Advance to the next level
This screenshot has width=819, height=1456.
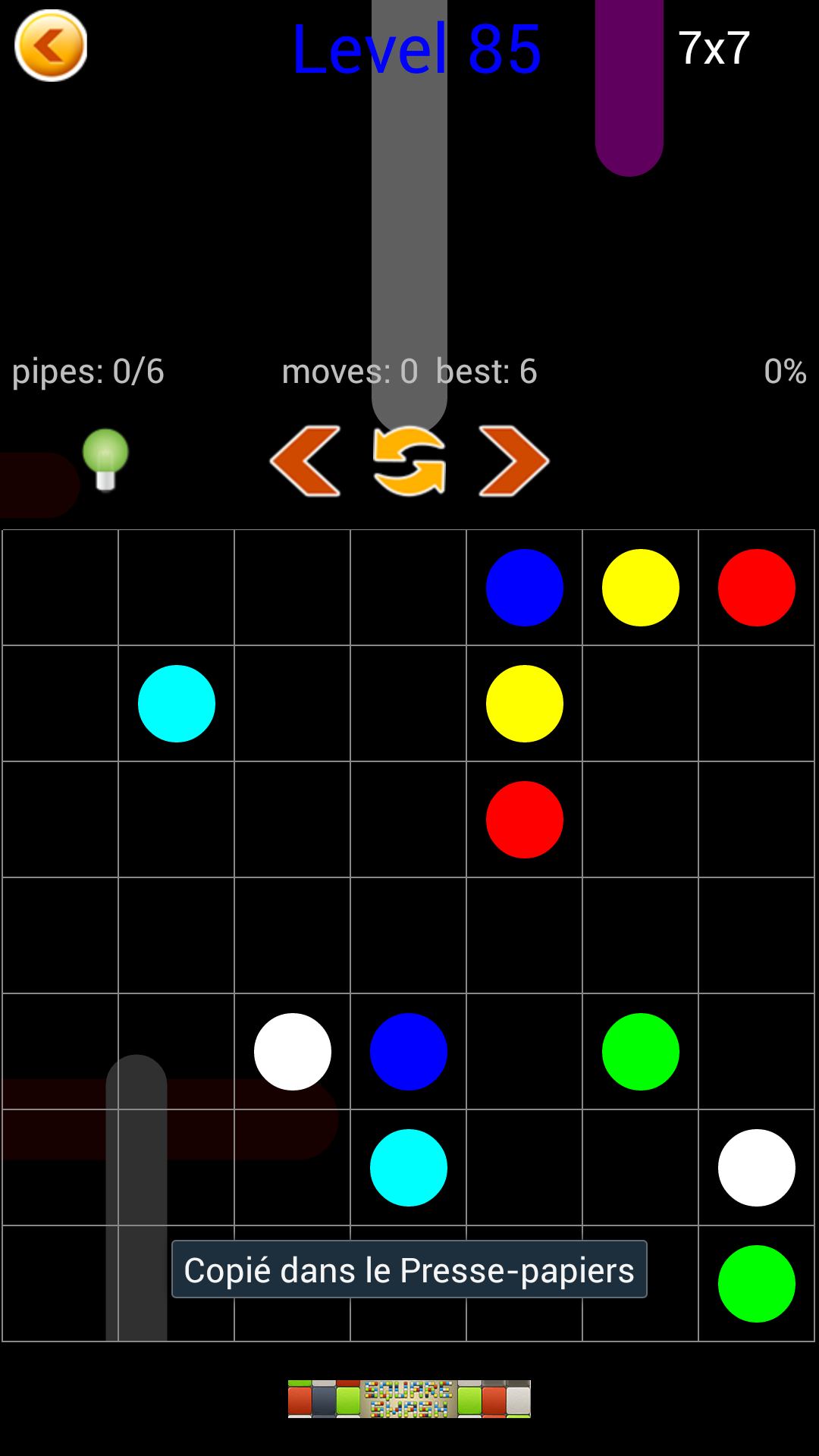point(513,461)
